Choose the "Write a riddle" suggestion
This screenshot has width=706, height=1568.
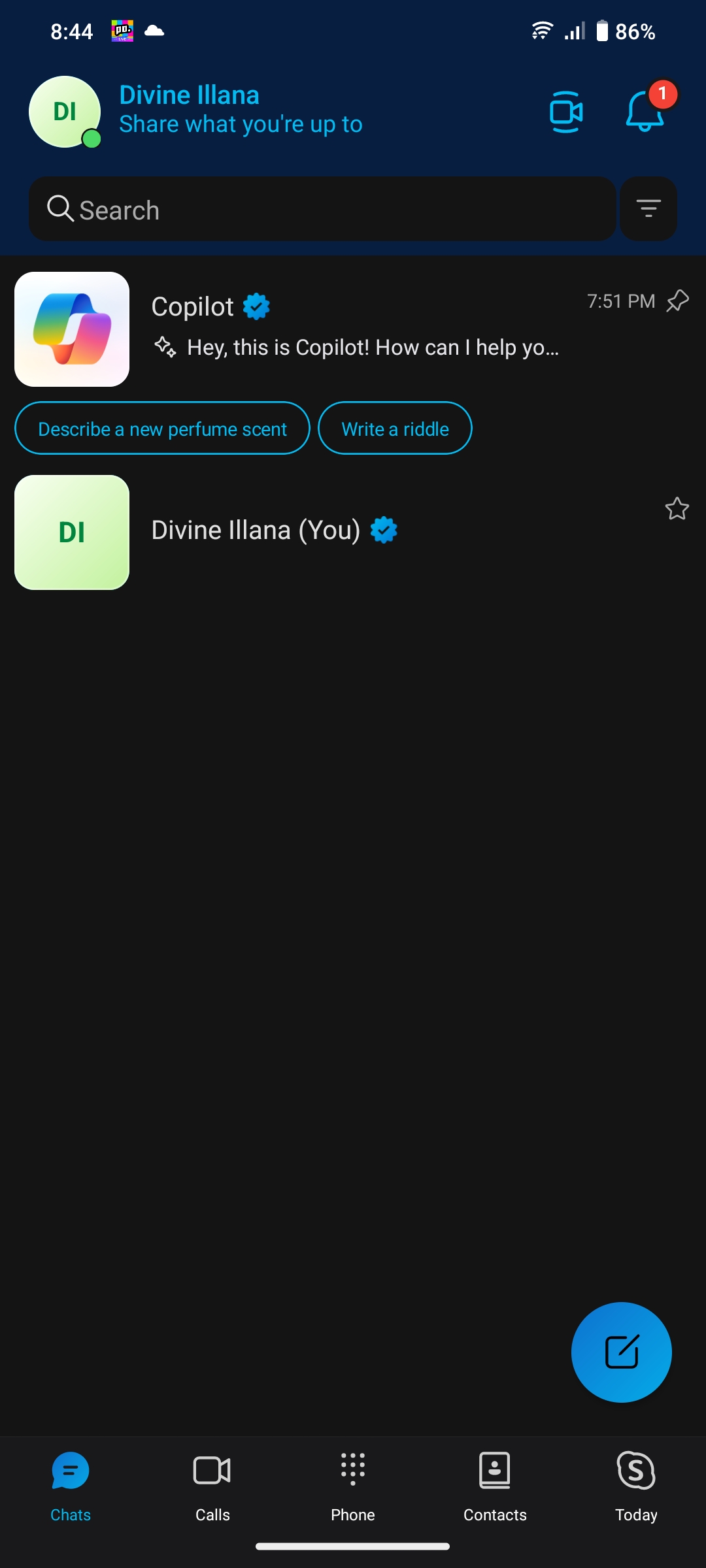coord(395,429)
